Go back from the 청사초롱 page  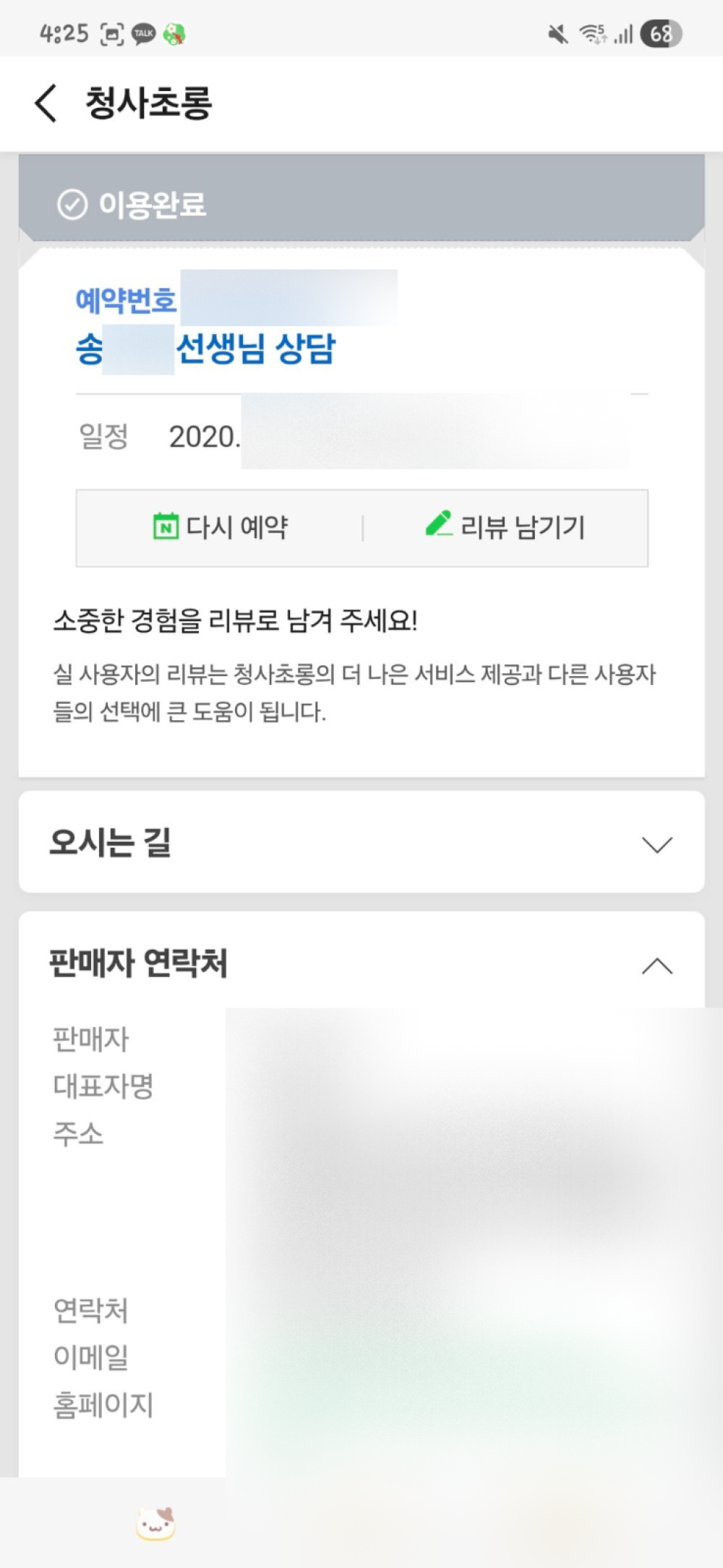(x=46, y=103)
